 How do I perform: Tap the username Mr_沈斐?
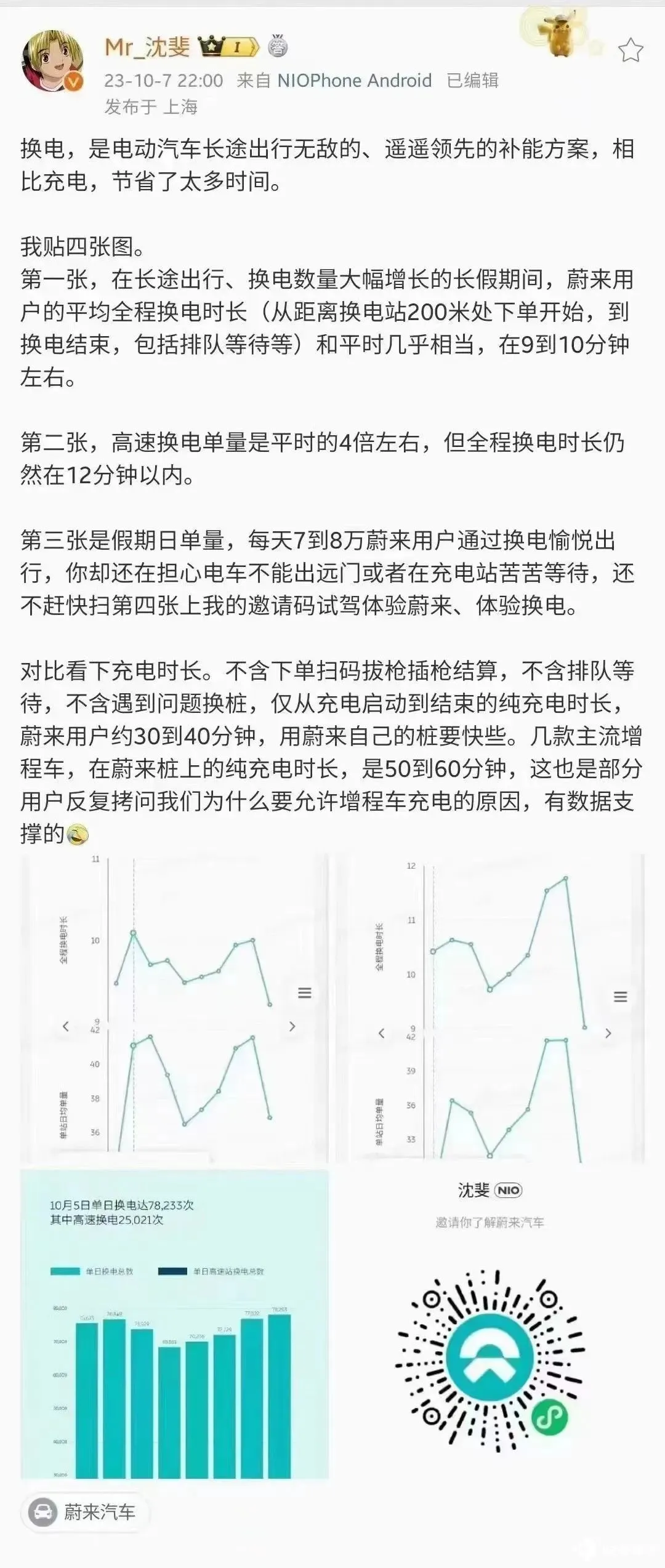pos(147,47)
